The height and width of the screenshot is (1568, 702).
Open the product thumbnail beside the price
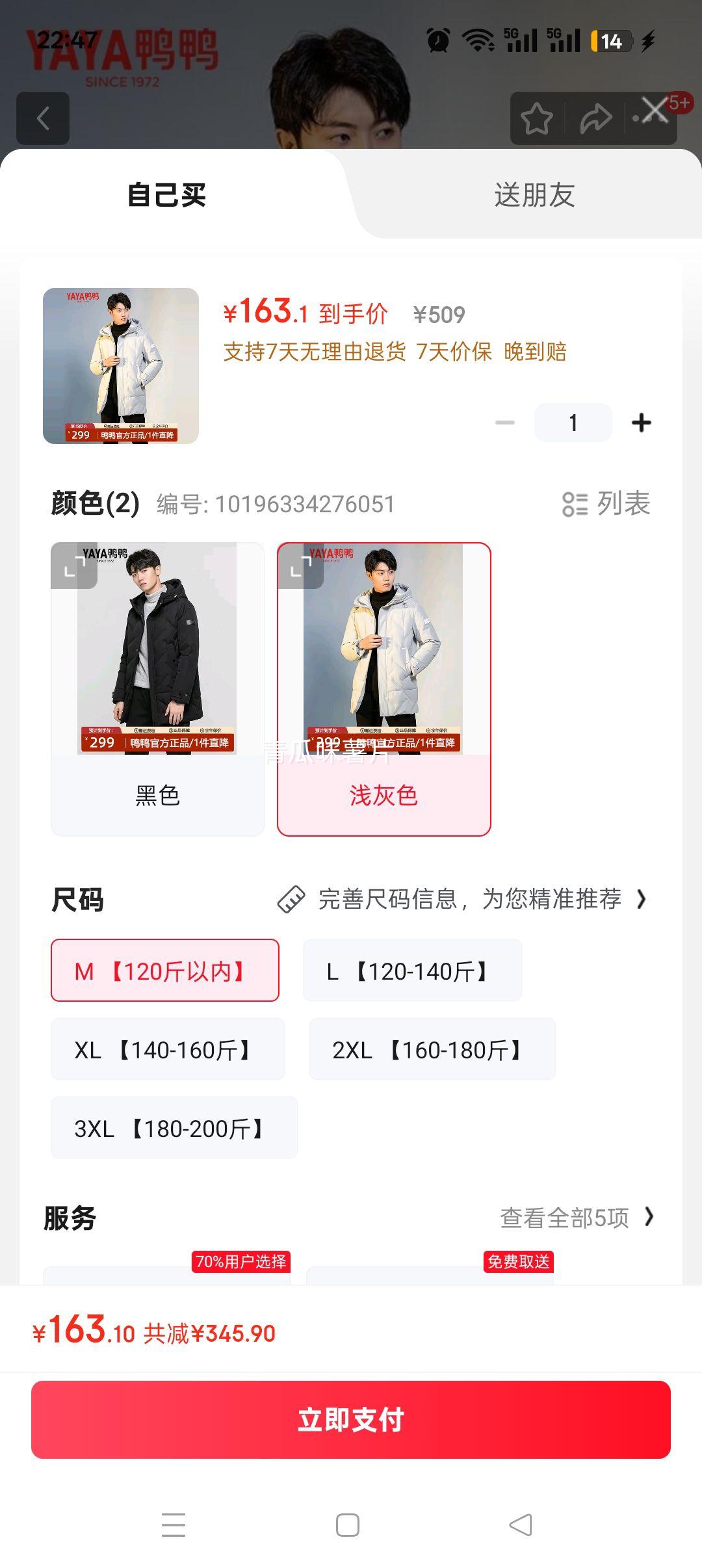point(121,366)
